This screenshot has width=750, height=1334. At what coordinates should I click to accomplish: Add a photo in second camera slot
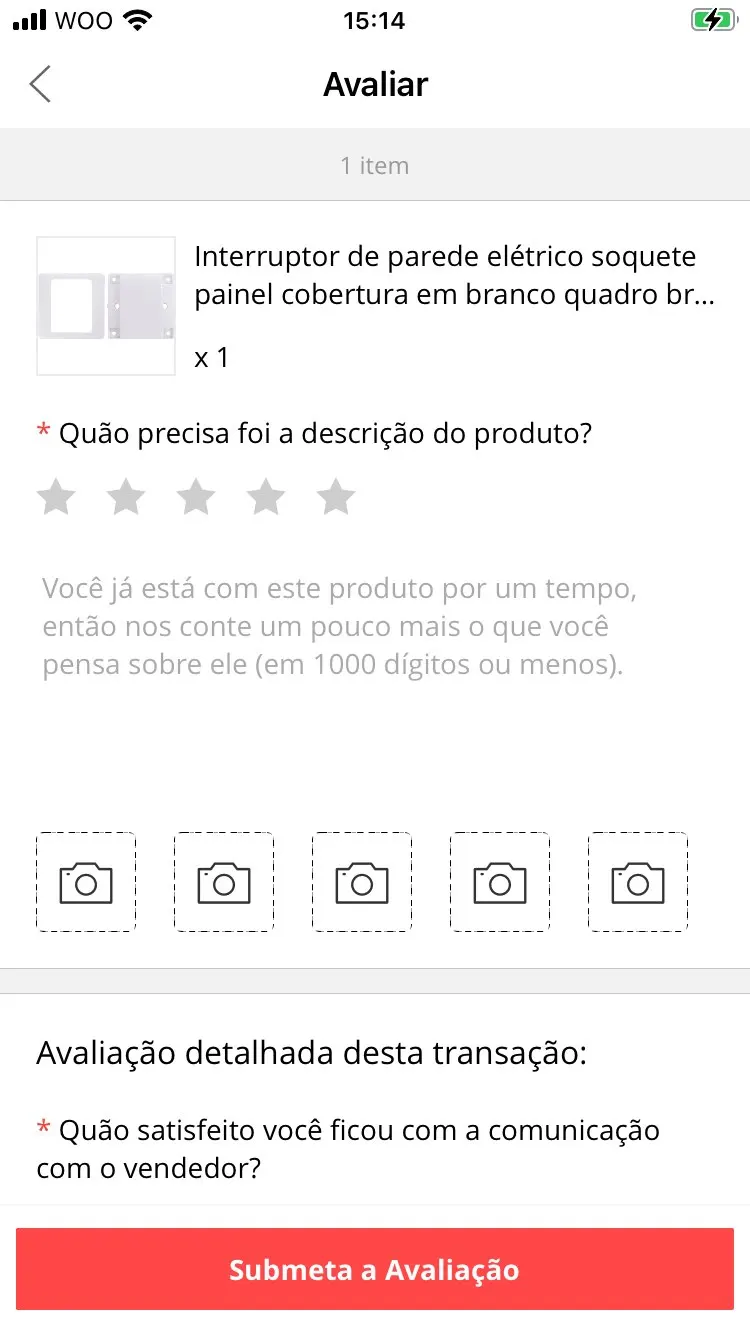224,882
